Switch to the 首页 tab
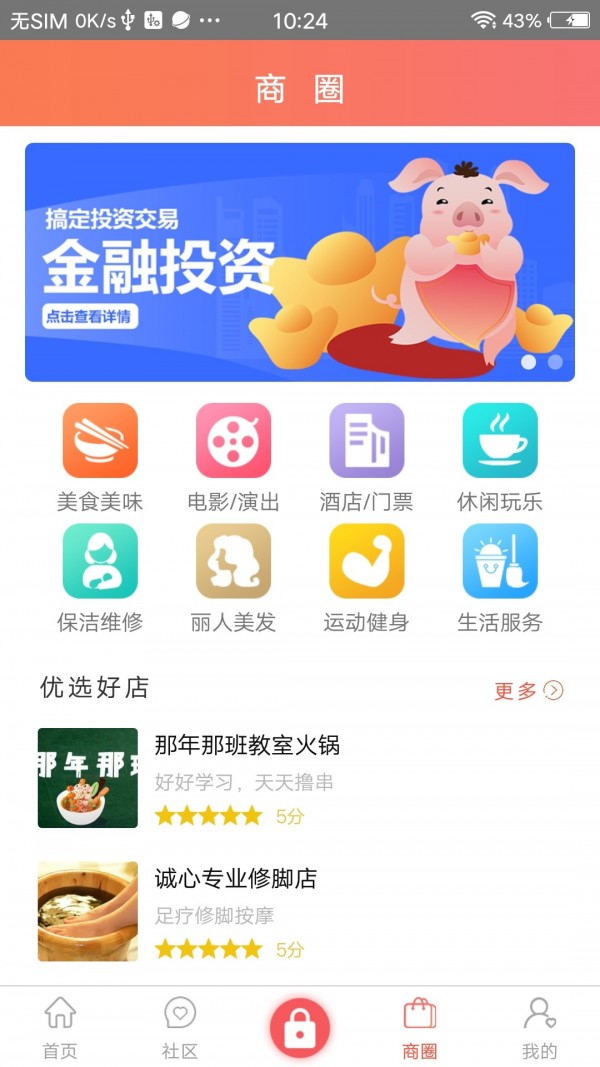The height and width of the screenshot is (1067, 600). [x=60, y=1028]
